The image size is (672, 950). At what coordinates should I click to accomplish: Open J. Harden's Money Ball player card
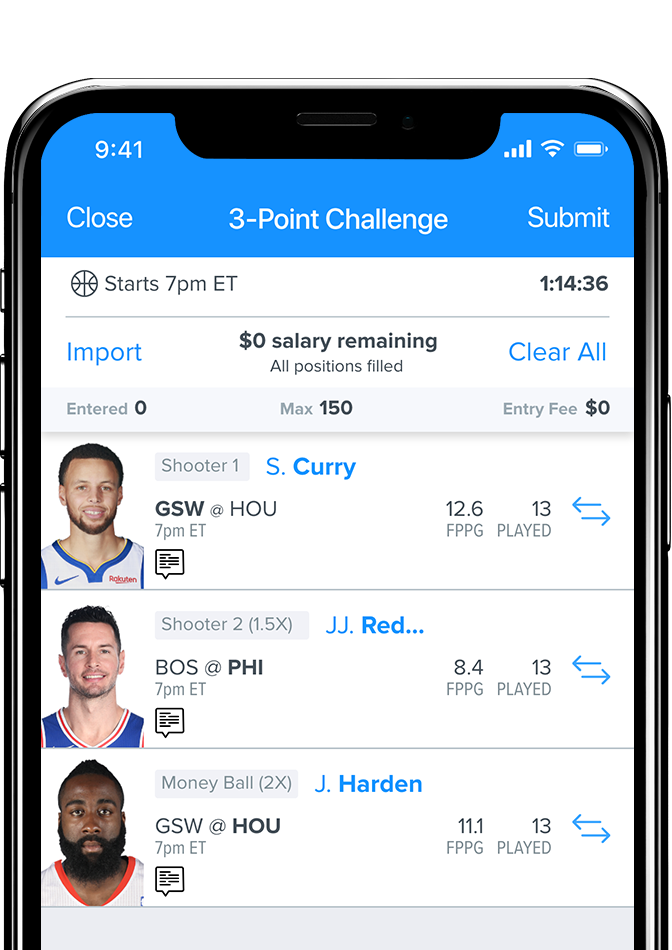click(x=368, y=784)
